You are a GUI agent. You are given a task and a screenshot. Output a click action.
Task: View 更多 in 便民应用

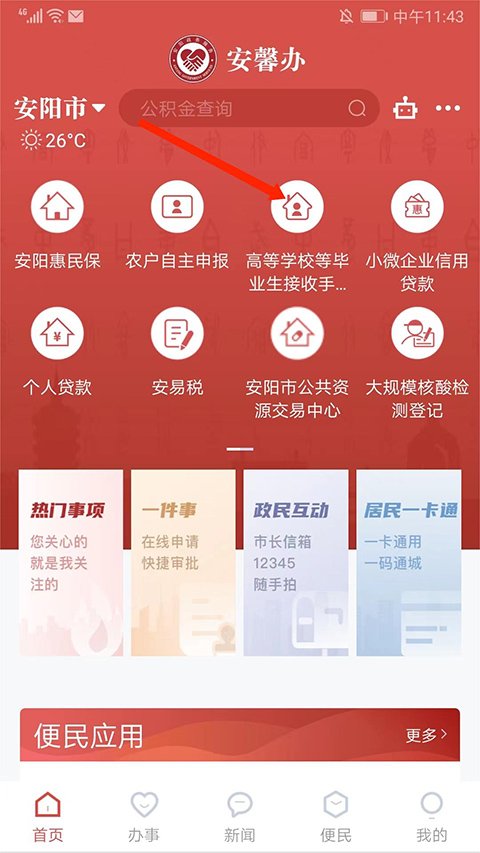(x=426, y=735)
